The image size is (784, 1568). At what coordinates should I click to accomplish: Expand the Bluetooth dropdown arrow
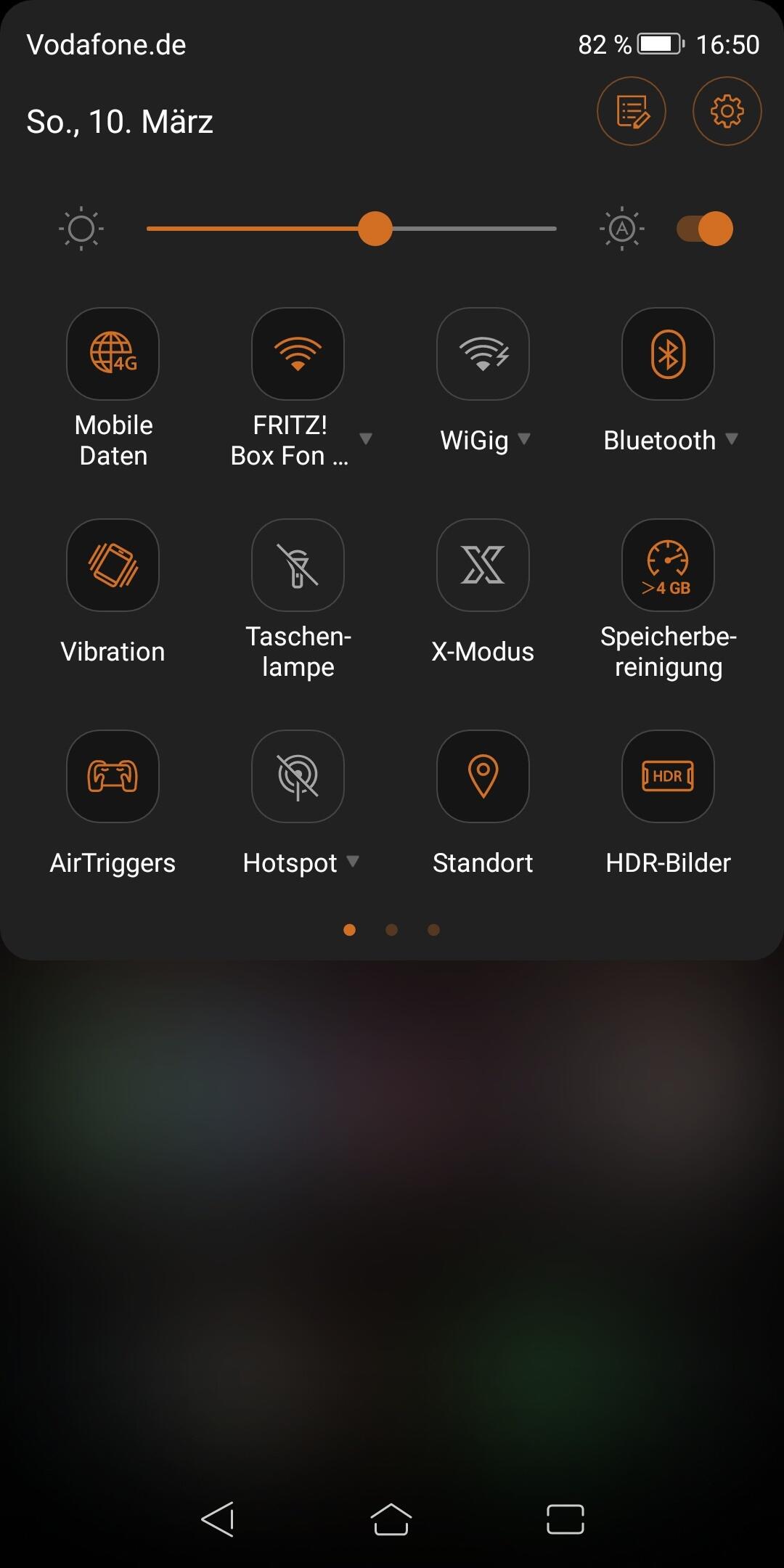(732, 438)
